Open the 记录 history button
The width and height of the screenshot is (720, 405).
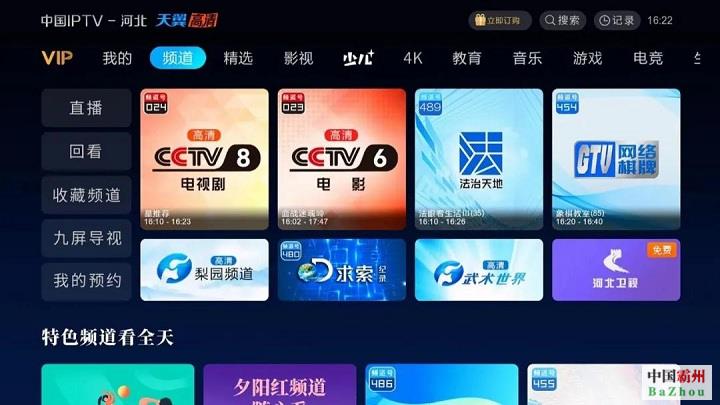[x=616, y=20]
